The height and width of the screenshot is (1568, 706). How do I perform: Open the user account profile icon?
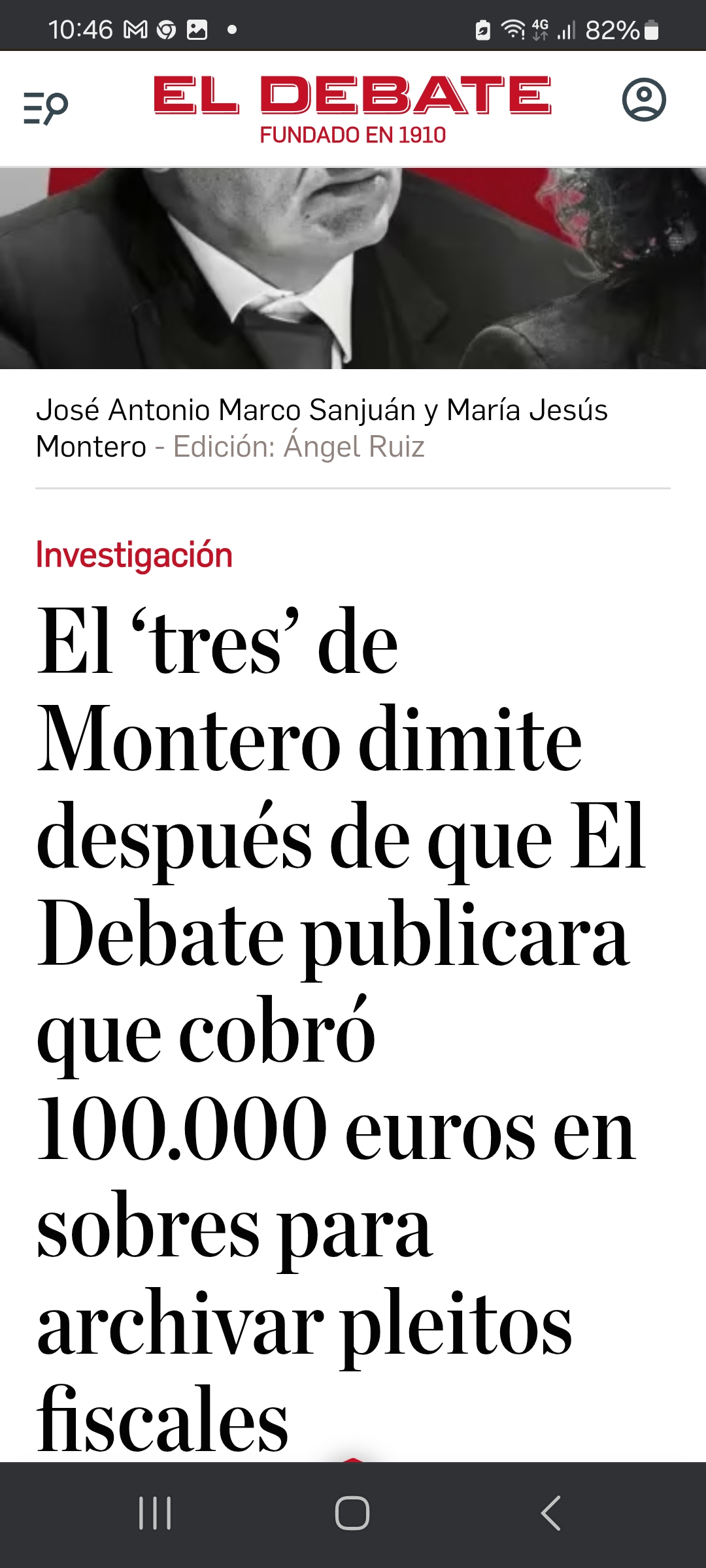click(x=643, y=100)
